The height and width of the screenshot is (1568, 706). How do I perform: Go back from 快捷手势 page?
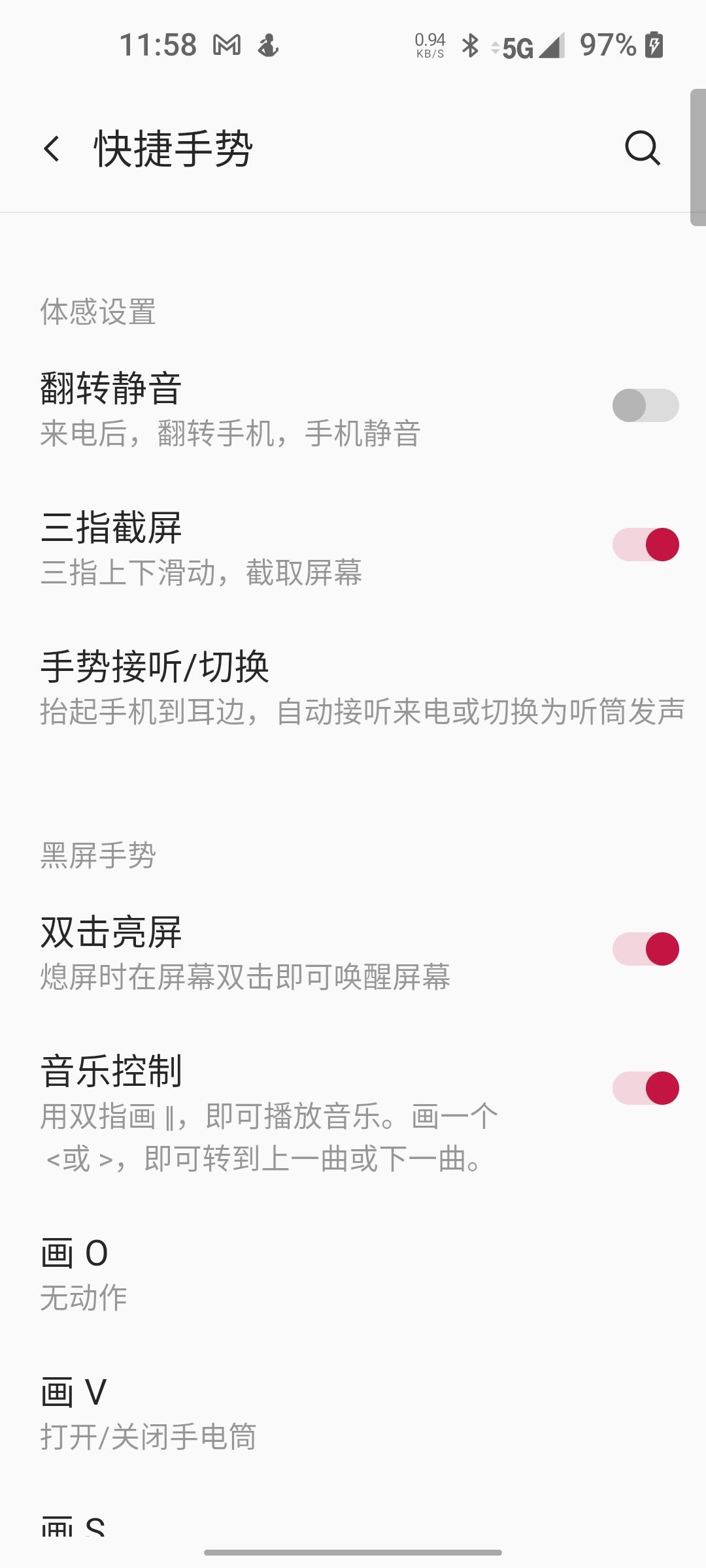click(x=52, y=148)
